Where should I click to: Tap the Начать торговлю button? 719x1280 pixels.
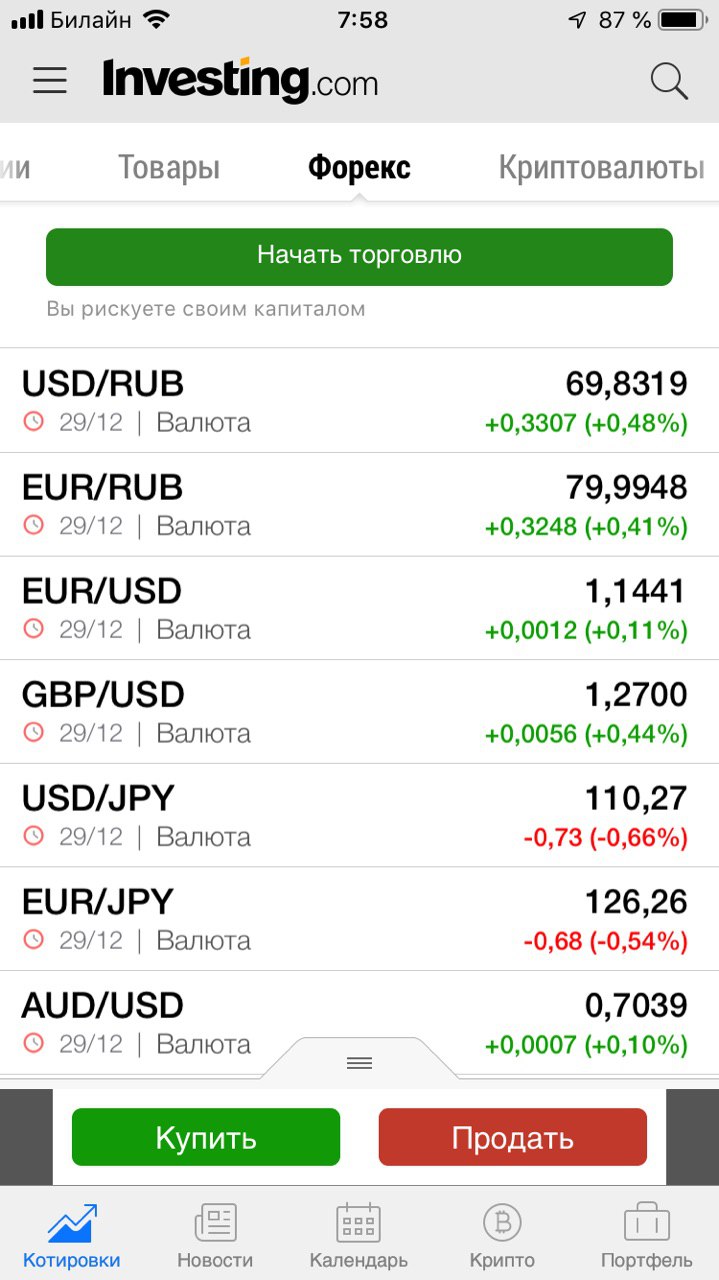[359, 256]
